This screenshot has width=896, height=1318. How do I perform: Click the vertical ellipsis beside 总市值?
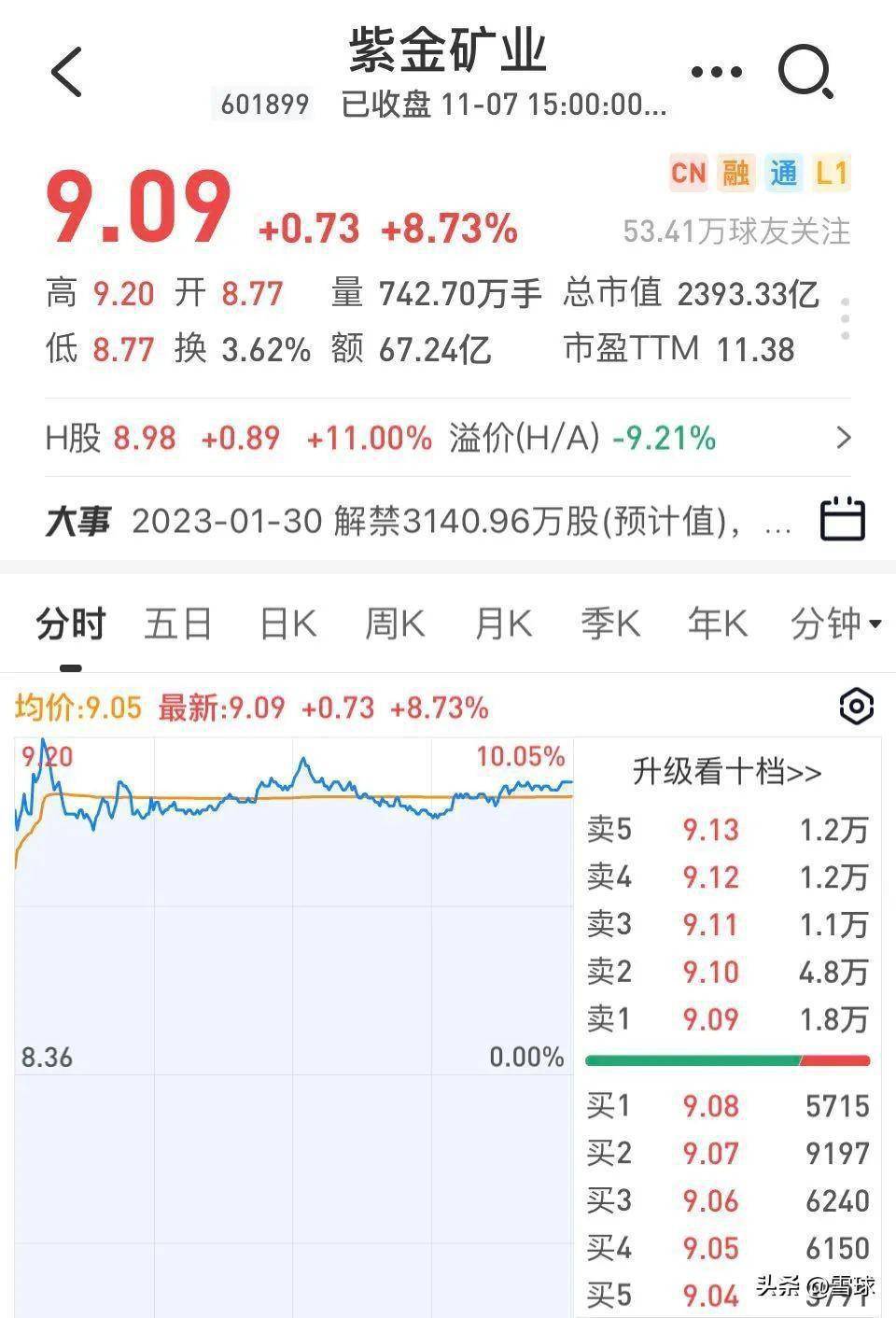(x=847, y=317)
